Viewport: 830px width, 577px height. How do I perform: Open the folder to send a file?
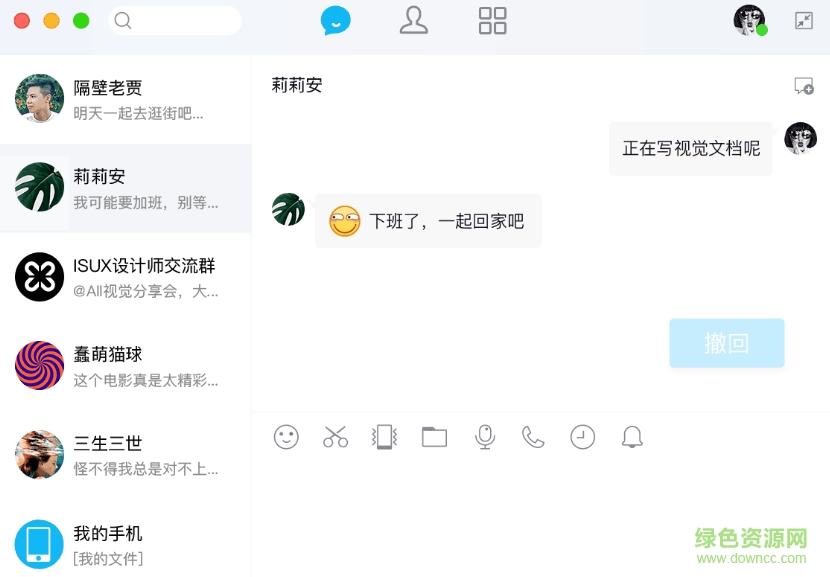pyautogui.click(x=434, y=437)
